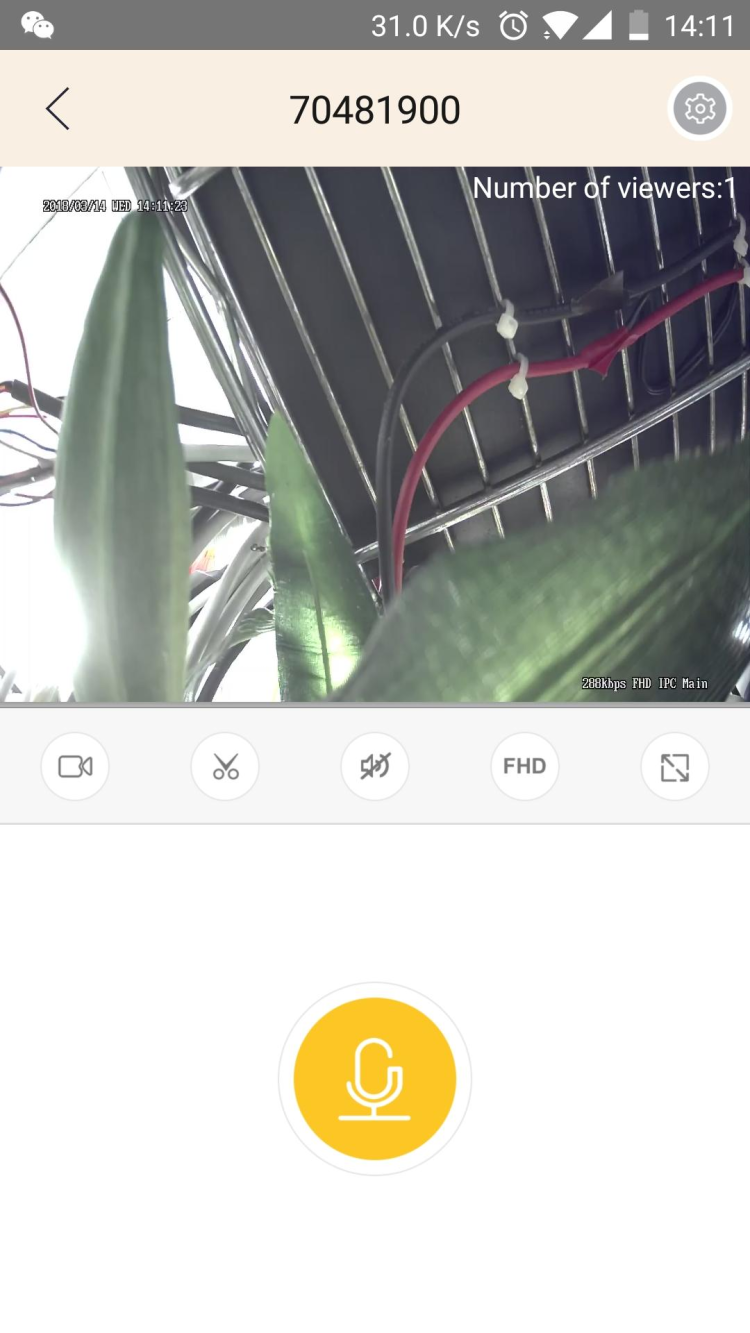
Task: Expand the video to fullscreen
Action: [x=675, y=767]
